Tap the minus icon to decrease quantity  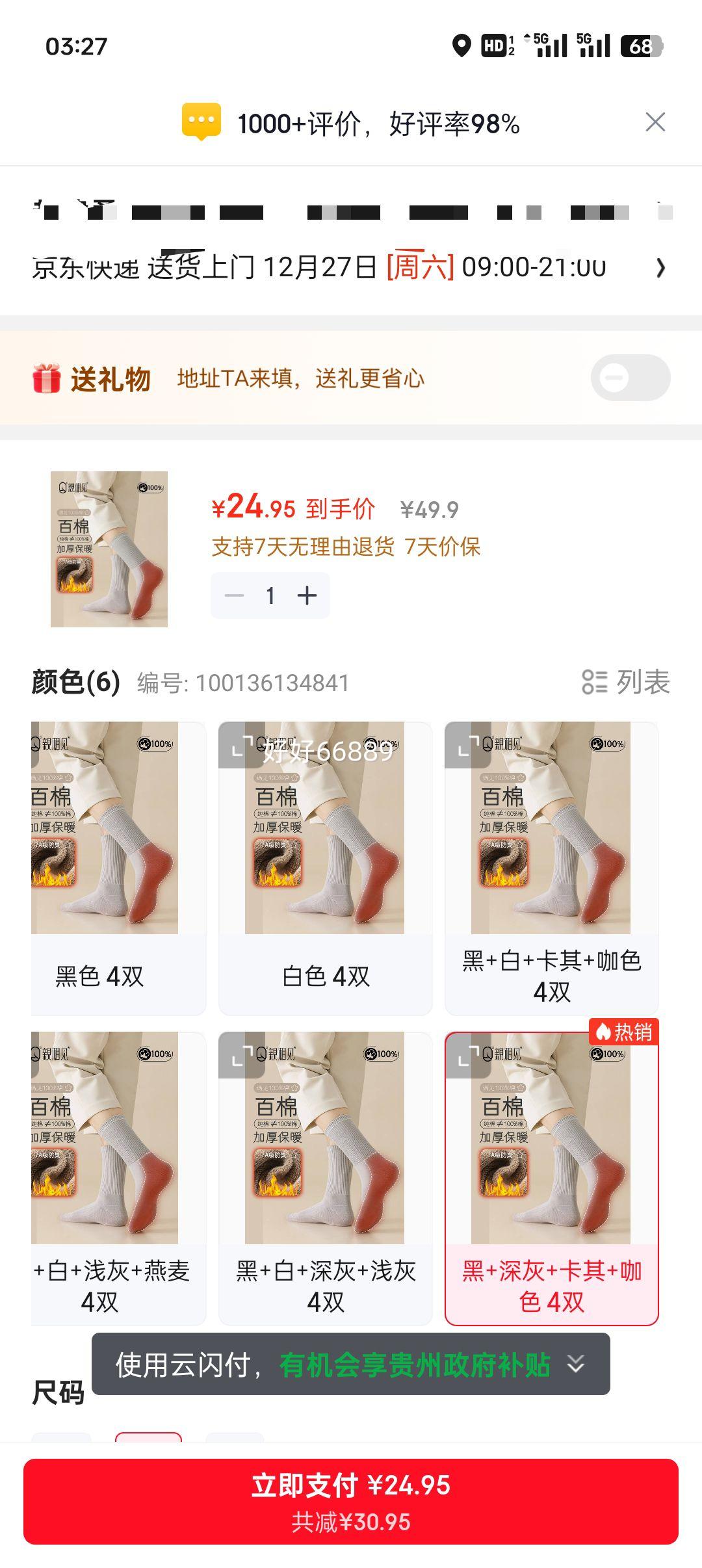pyautogui.click(x=233, y=595)
